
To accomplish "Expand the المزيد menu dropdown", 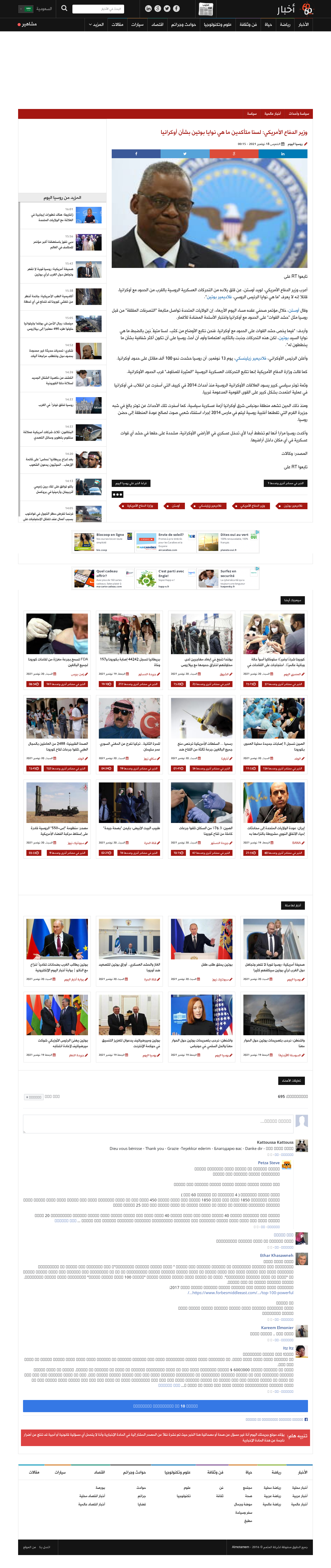I will click(x=96, y=24).
